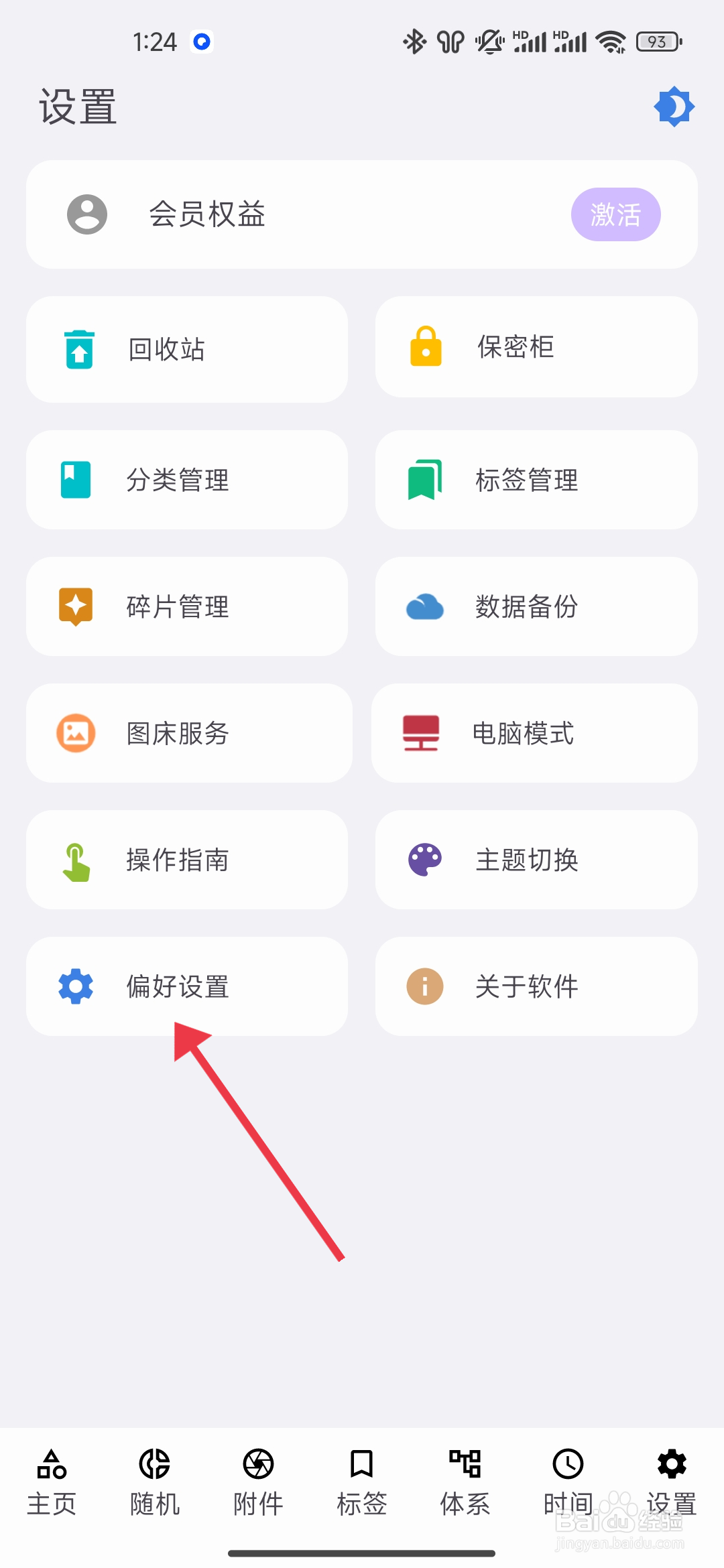This screenshot has width=724, height=1568.
Task: Open the 保密柜 secure vault
Action: [x=536, y=347]
